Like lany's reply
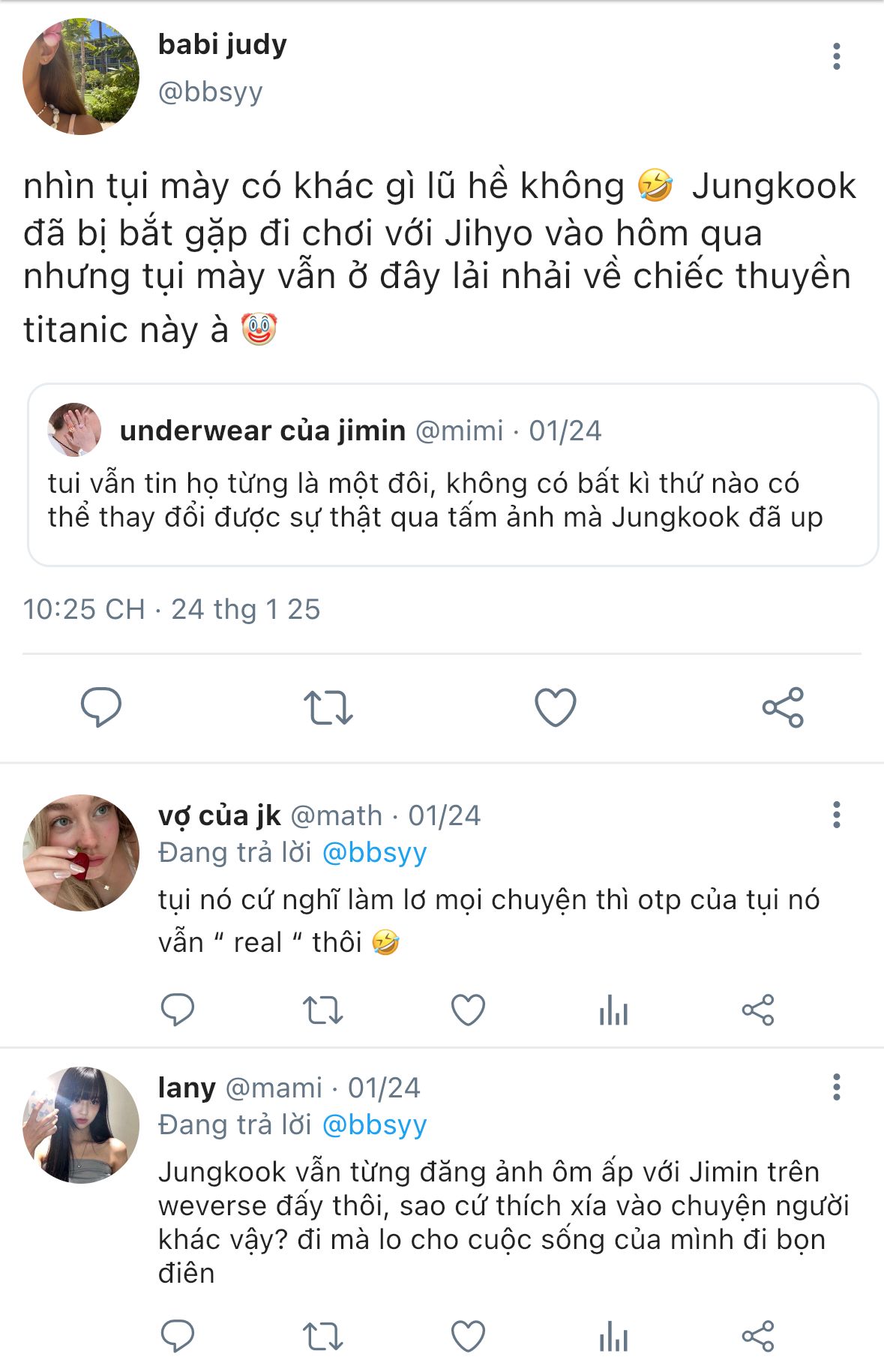The width and height of the screenshot is (884, 1372). click(x=468, y=1336)
